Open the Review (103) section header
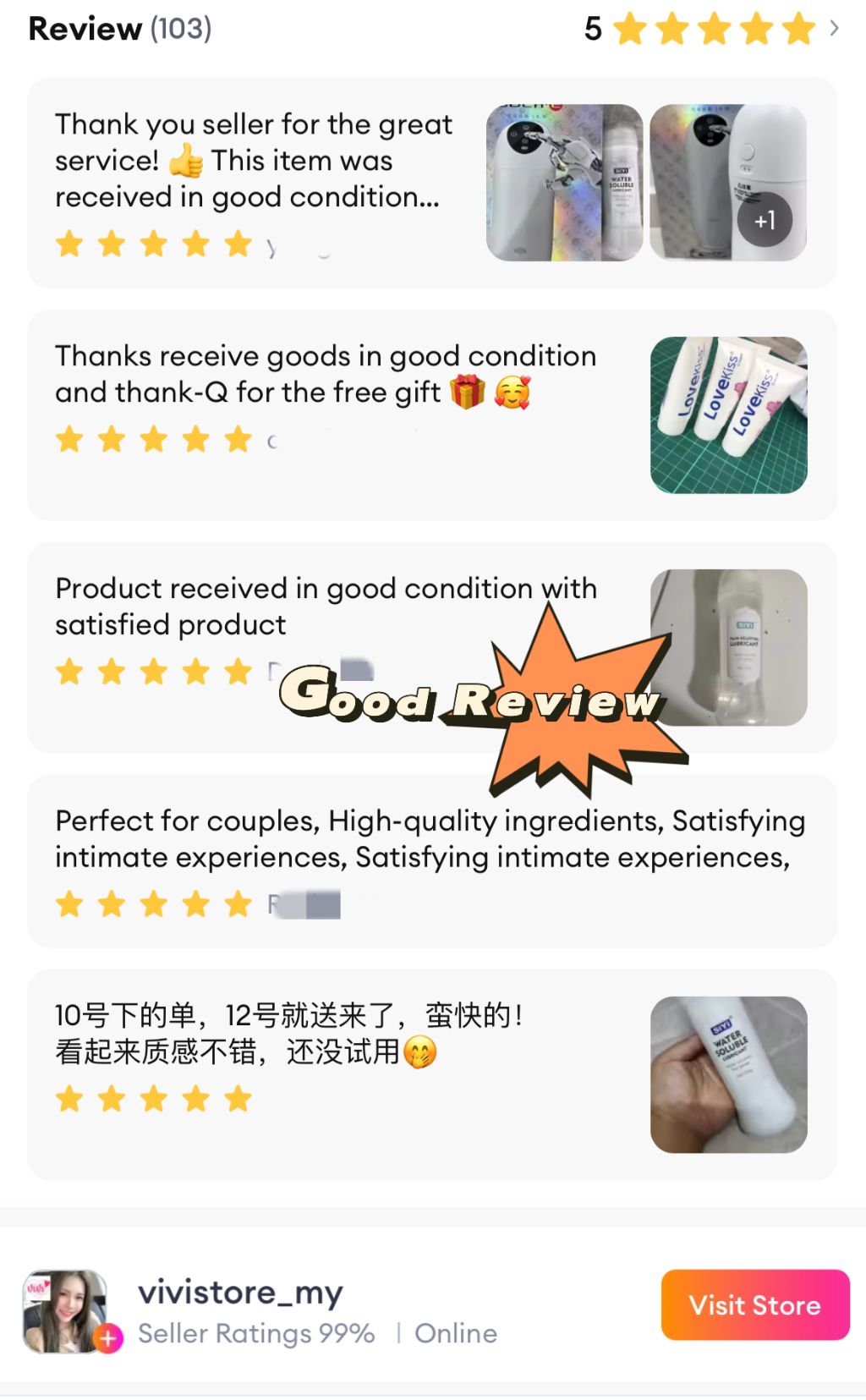Viewport: 866px width, 1400px height. coord(118,29)
